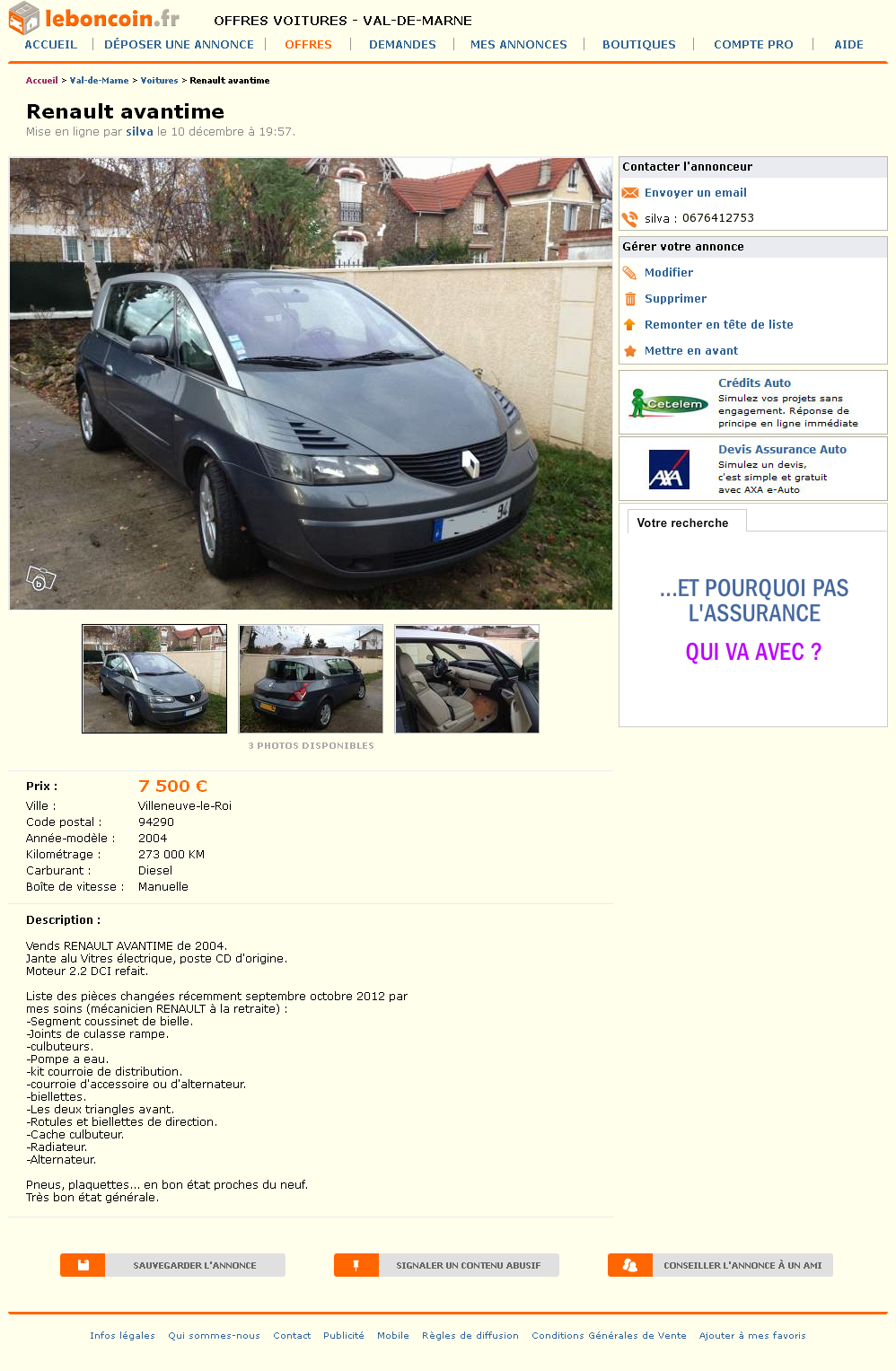Screen dimensions: 896x1371
Task: Select Remonter en tête de liste
Action: 718,324
